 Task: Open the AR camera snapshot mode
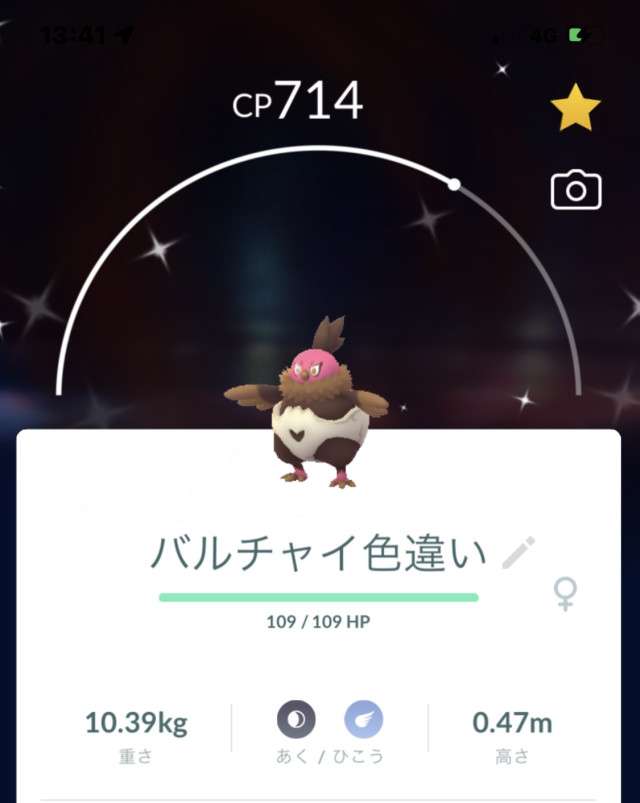575,190
